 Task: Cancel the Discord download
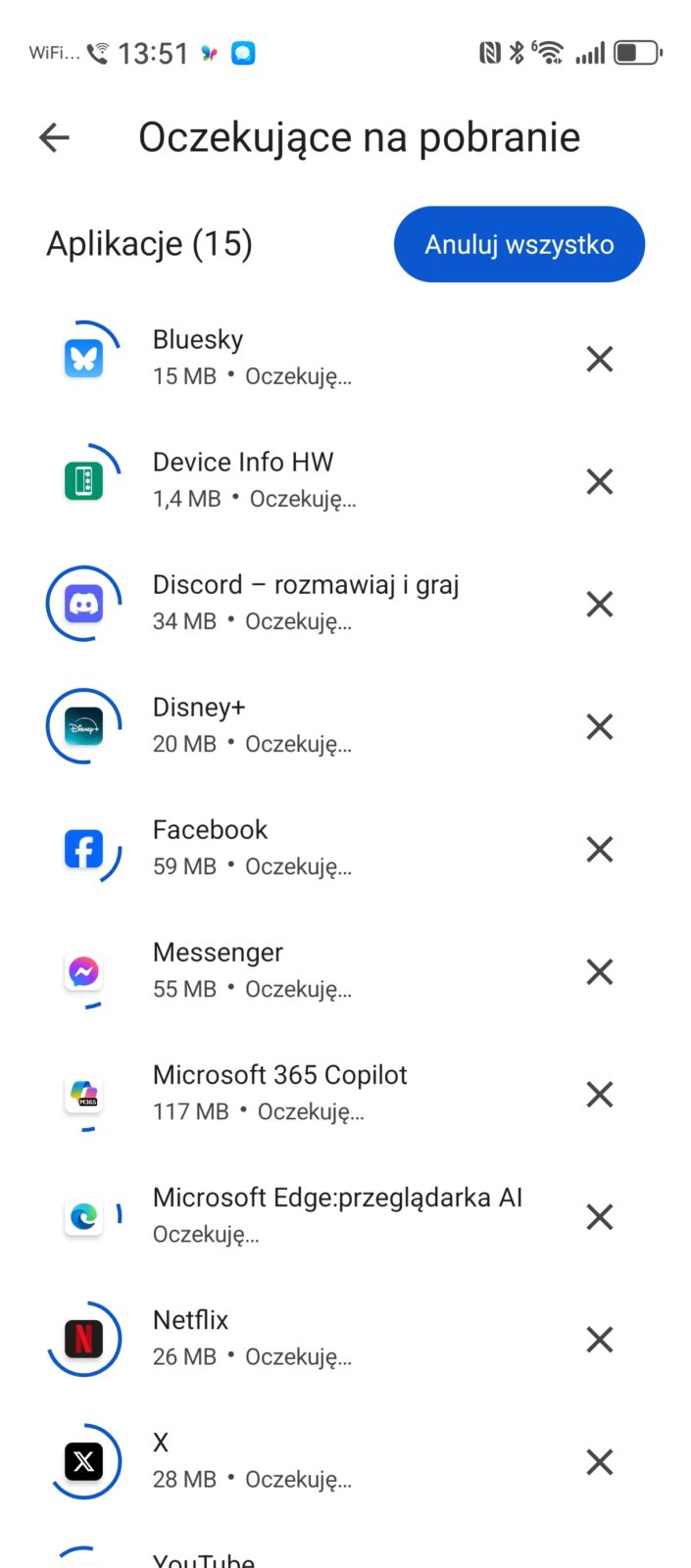[x=599, y=604]
